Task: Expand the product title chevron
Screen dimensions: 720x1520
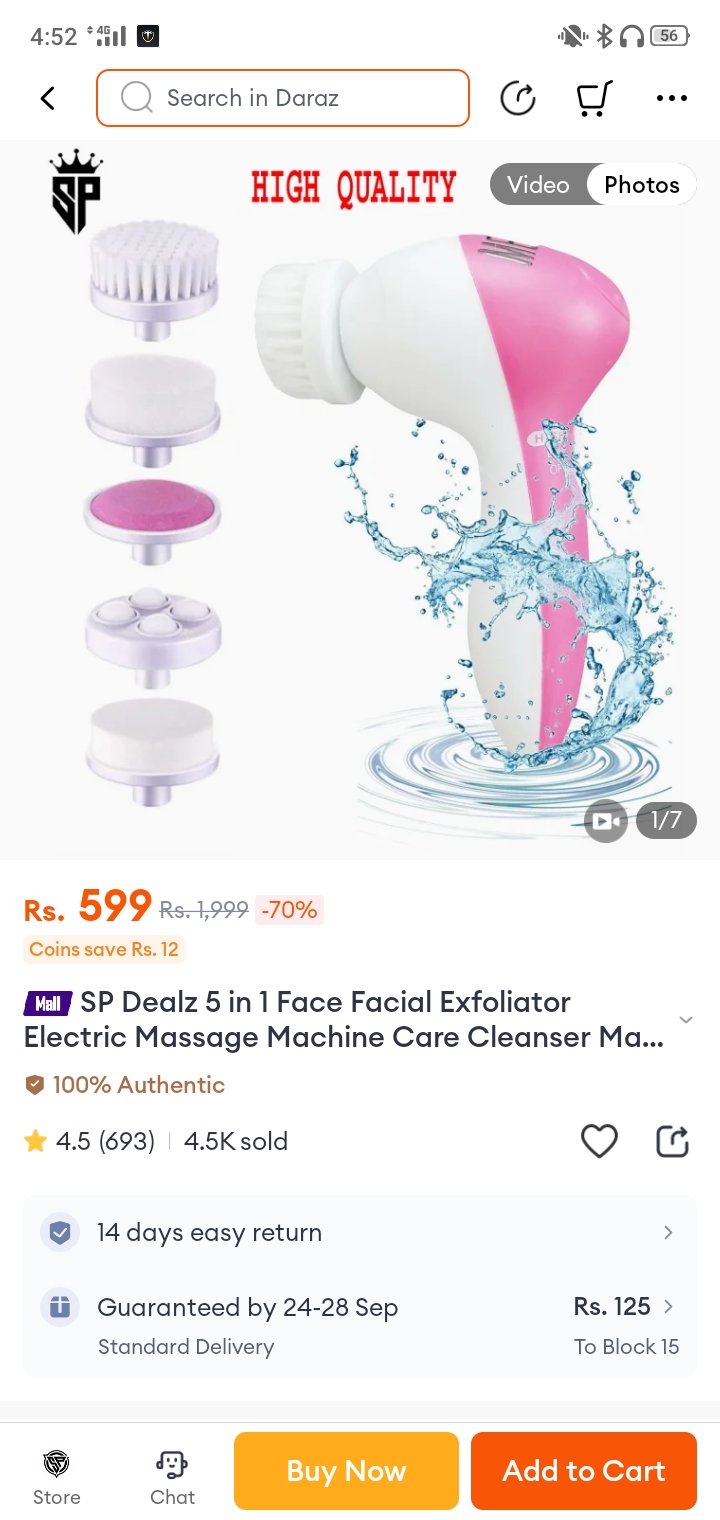Action: [686, 1020]
